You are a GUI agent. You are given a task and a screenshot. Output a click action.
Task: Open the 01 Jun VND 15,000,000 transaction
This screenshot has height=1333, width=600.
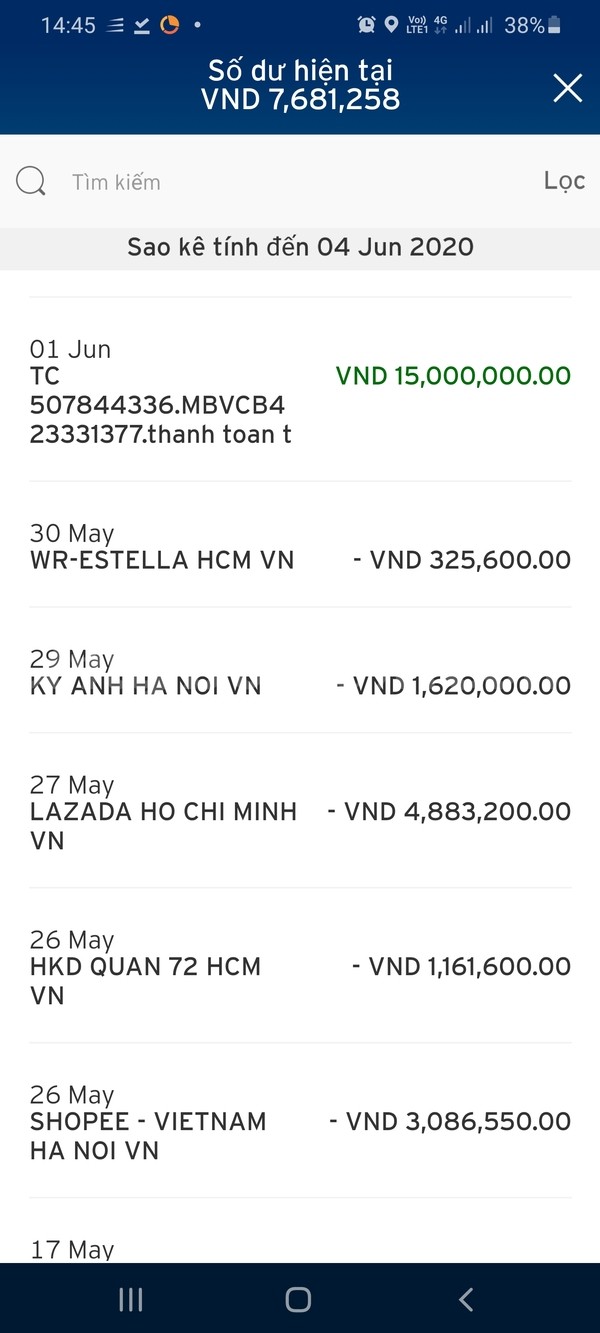point(300,390)
